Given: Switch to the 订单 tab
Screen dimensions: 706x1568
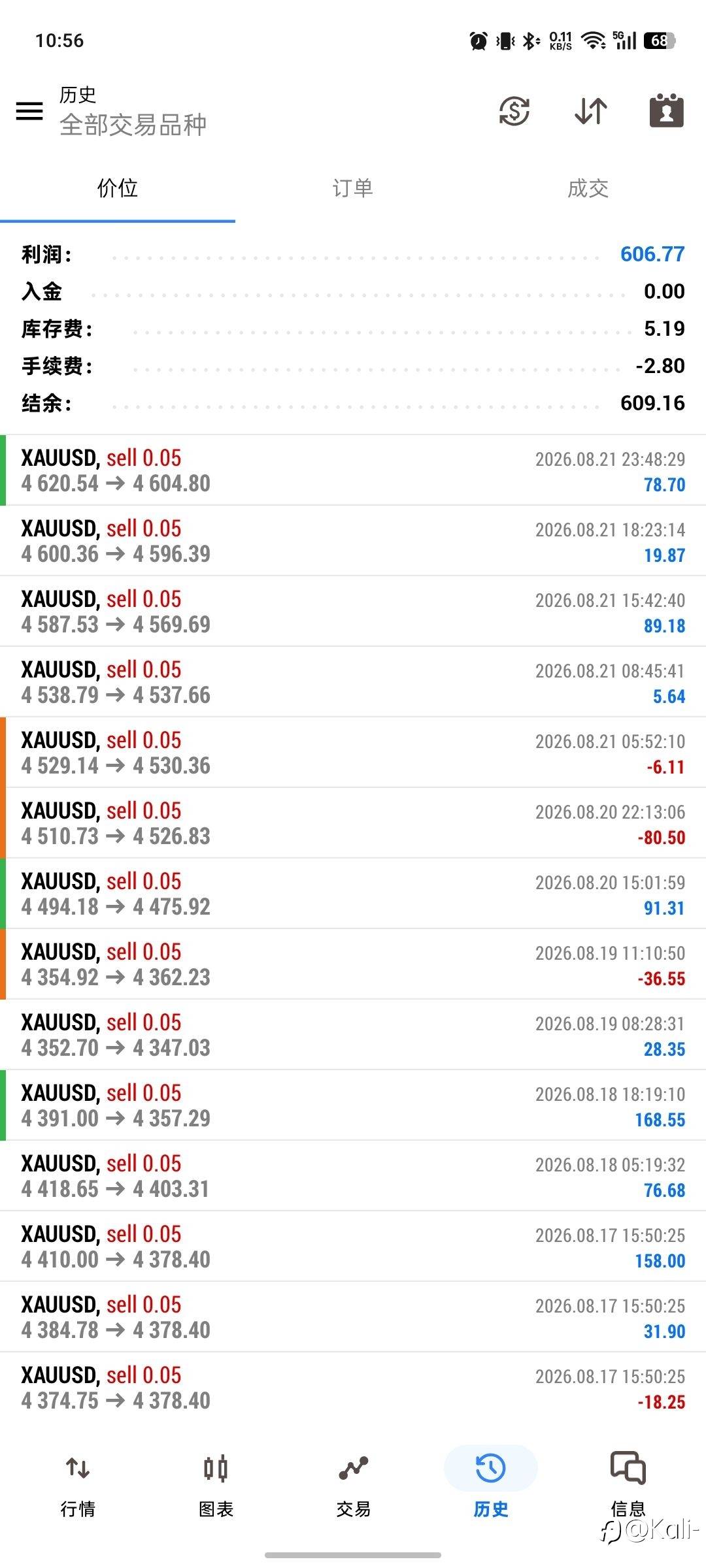Looking at the screenshot, I should [x=353, y=188].
